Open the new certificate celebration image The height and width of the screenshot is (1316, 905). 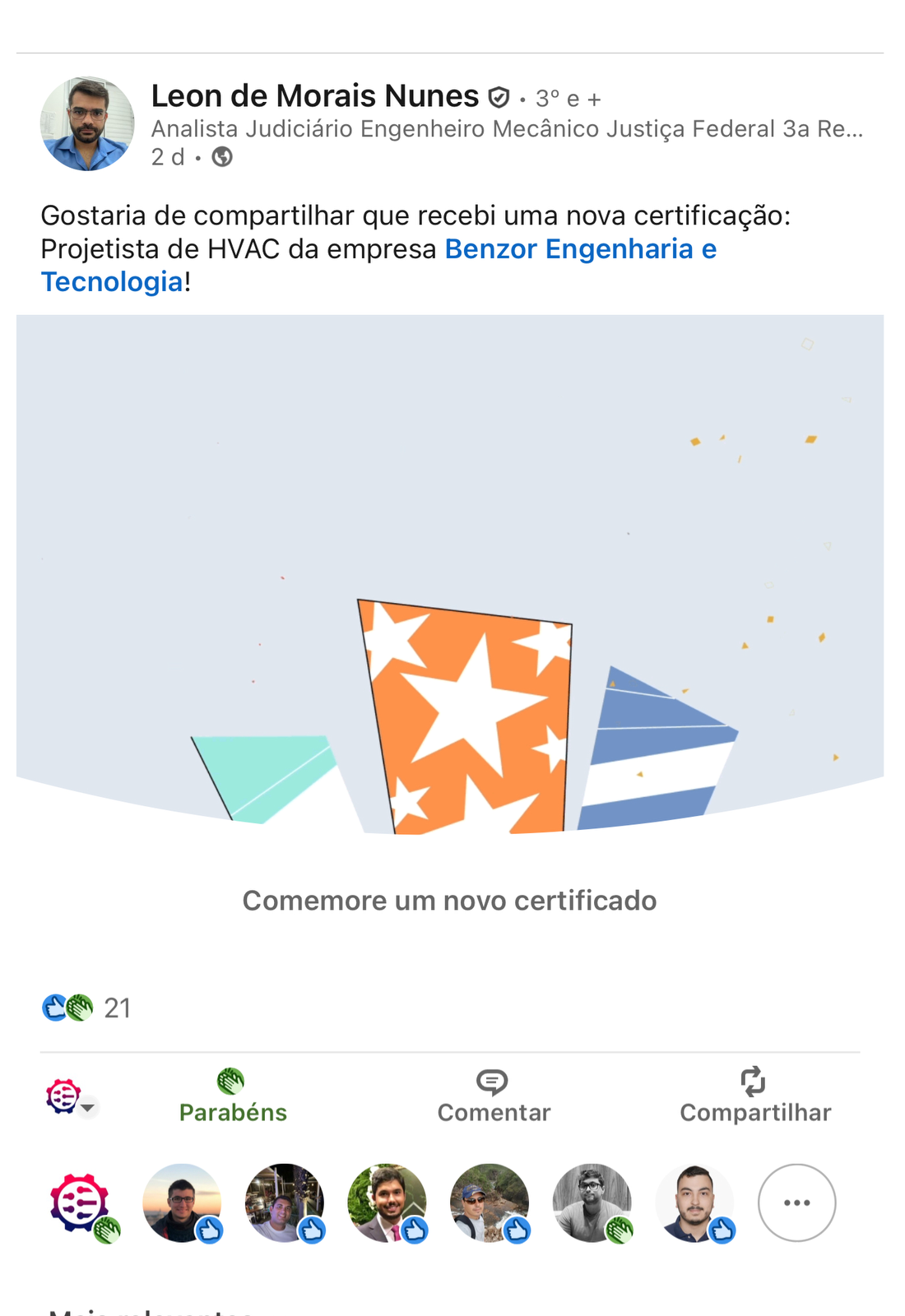[450, 576]
